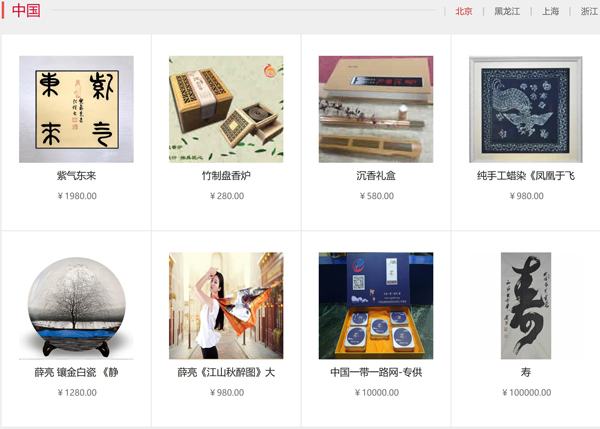Open the 薛亮 镶金白瓷 plate product
The height and width of the screenshot is (429, 600).
(76, 306)
